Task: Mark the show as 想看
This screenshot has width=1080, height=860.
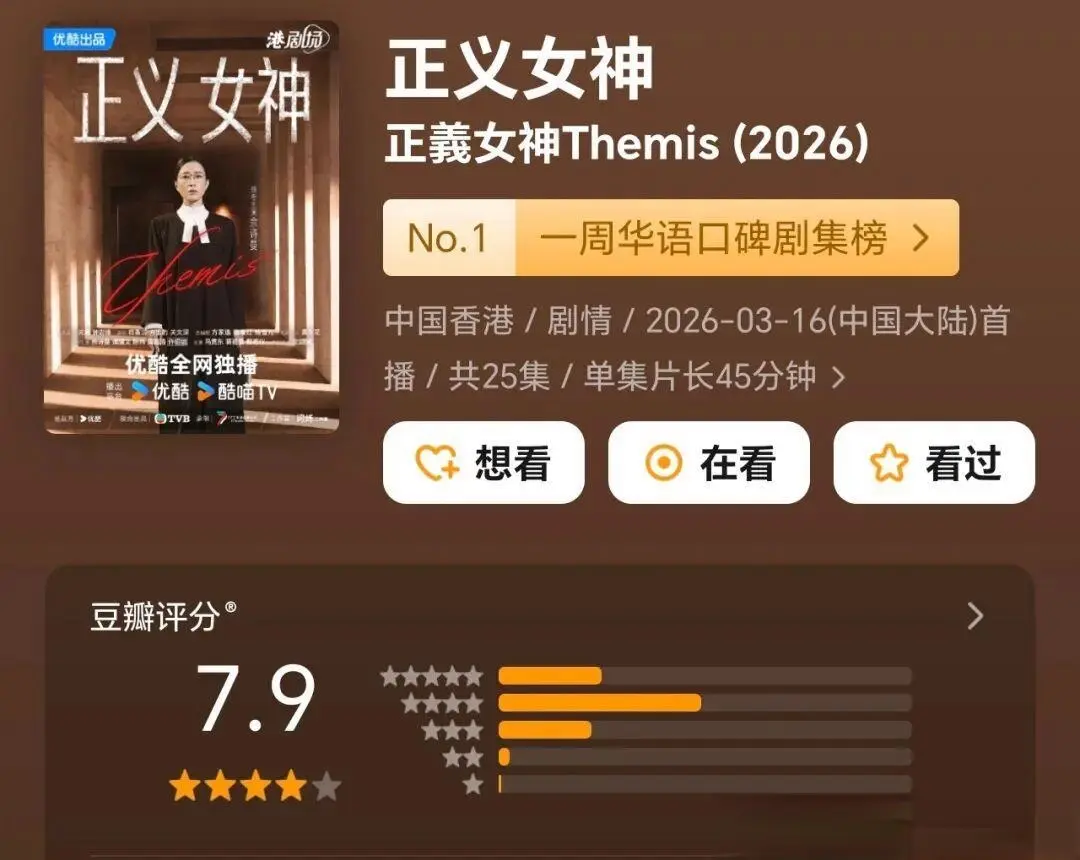Action: tap(483, 463)
